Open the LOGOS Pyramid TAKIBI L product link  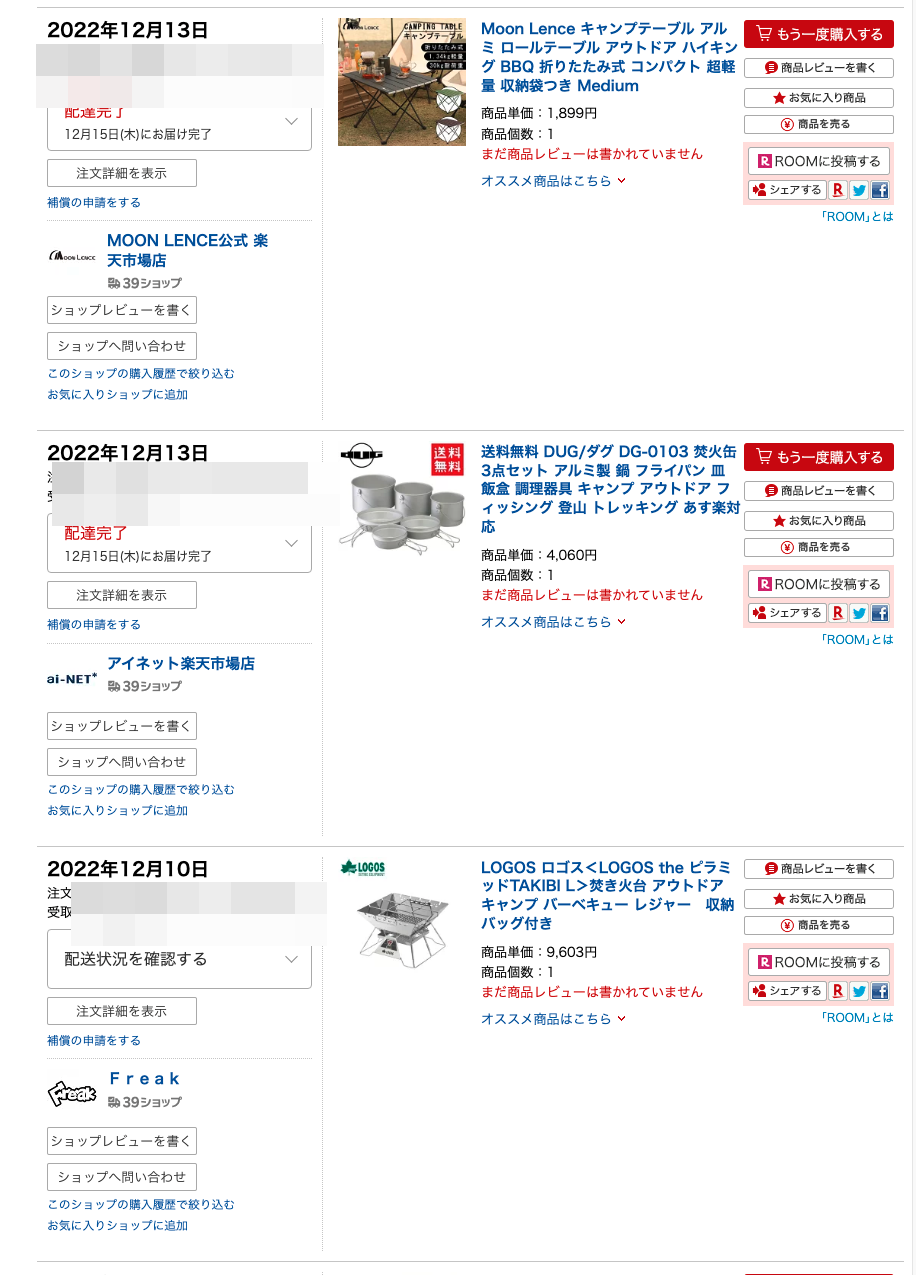click(x=606, y=895)
